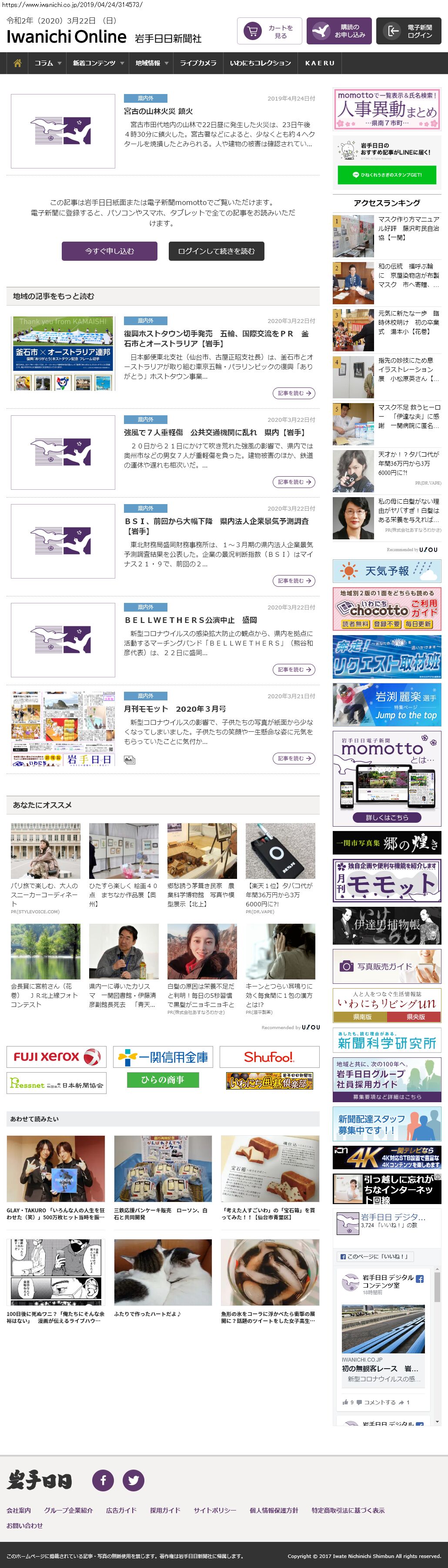Tap 詳しくはこちら on the momotto banner
Viewport: 448px width, 1568px height.
387,818
